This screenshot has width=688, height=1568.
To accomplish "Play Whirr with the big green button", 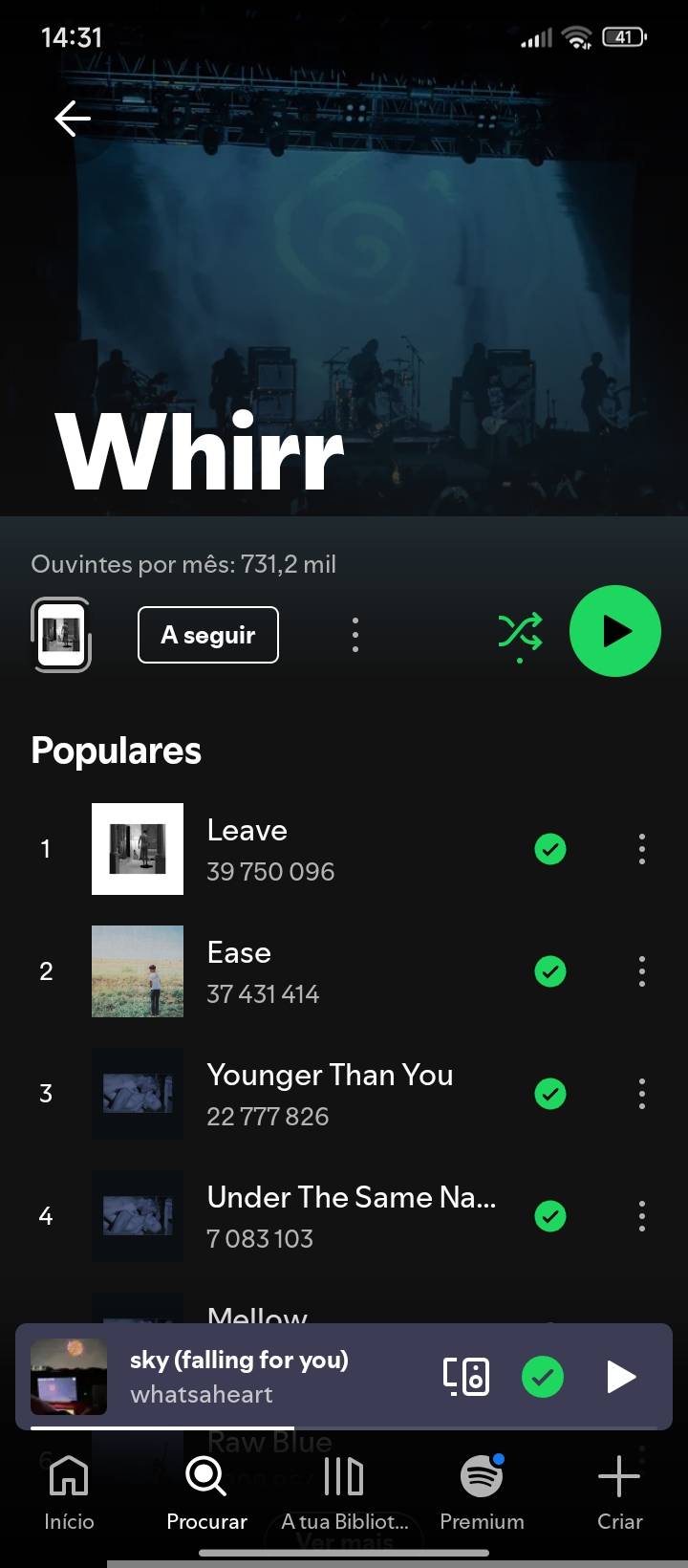I will coord(615,631).
